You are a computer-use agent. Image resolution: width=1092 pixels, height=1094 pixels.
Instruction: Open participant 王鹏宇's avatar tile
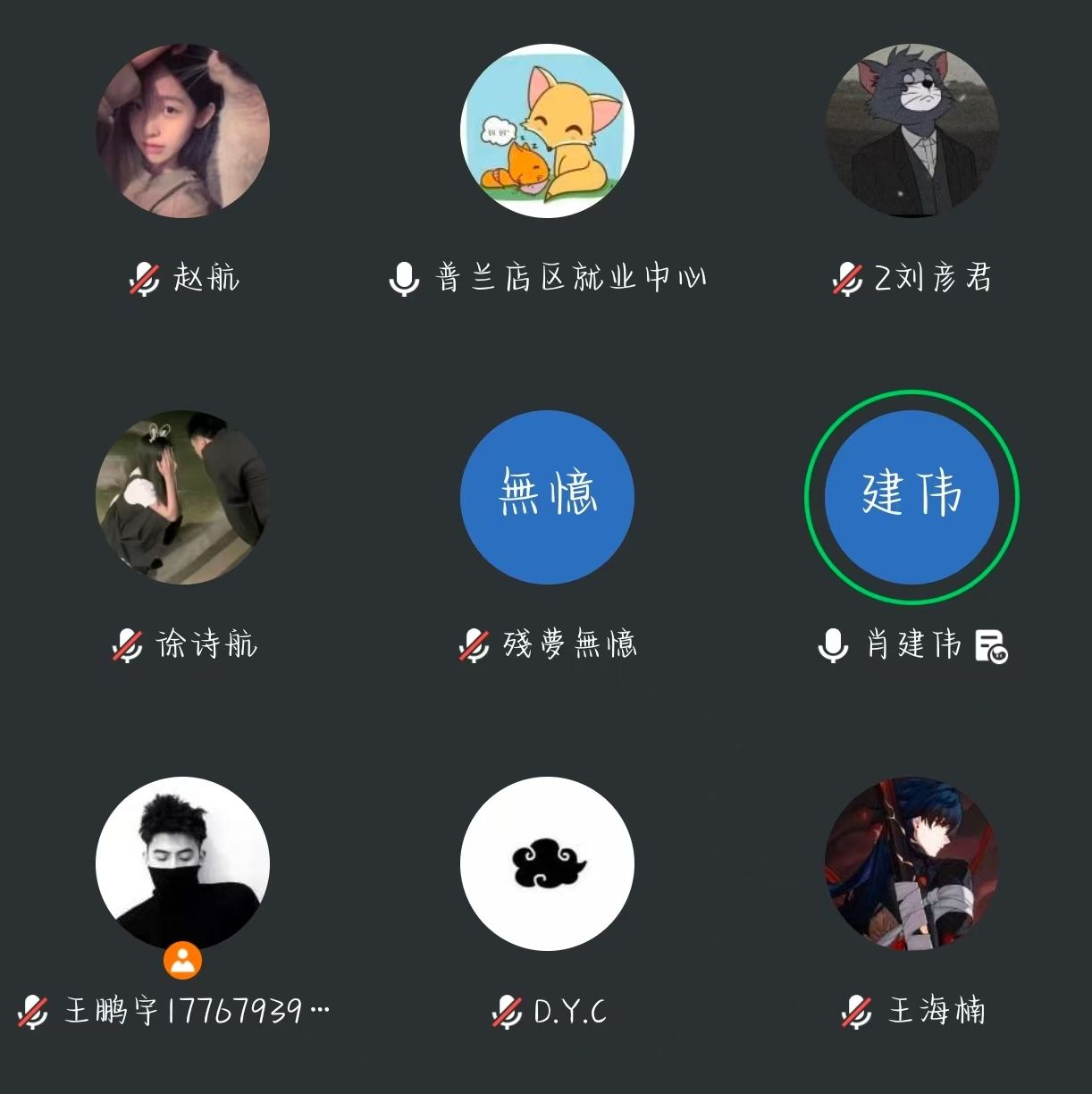tap(182, 863)
